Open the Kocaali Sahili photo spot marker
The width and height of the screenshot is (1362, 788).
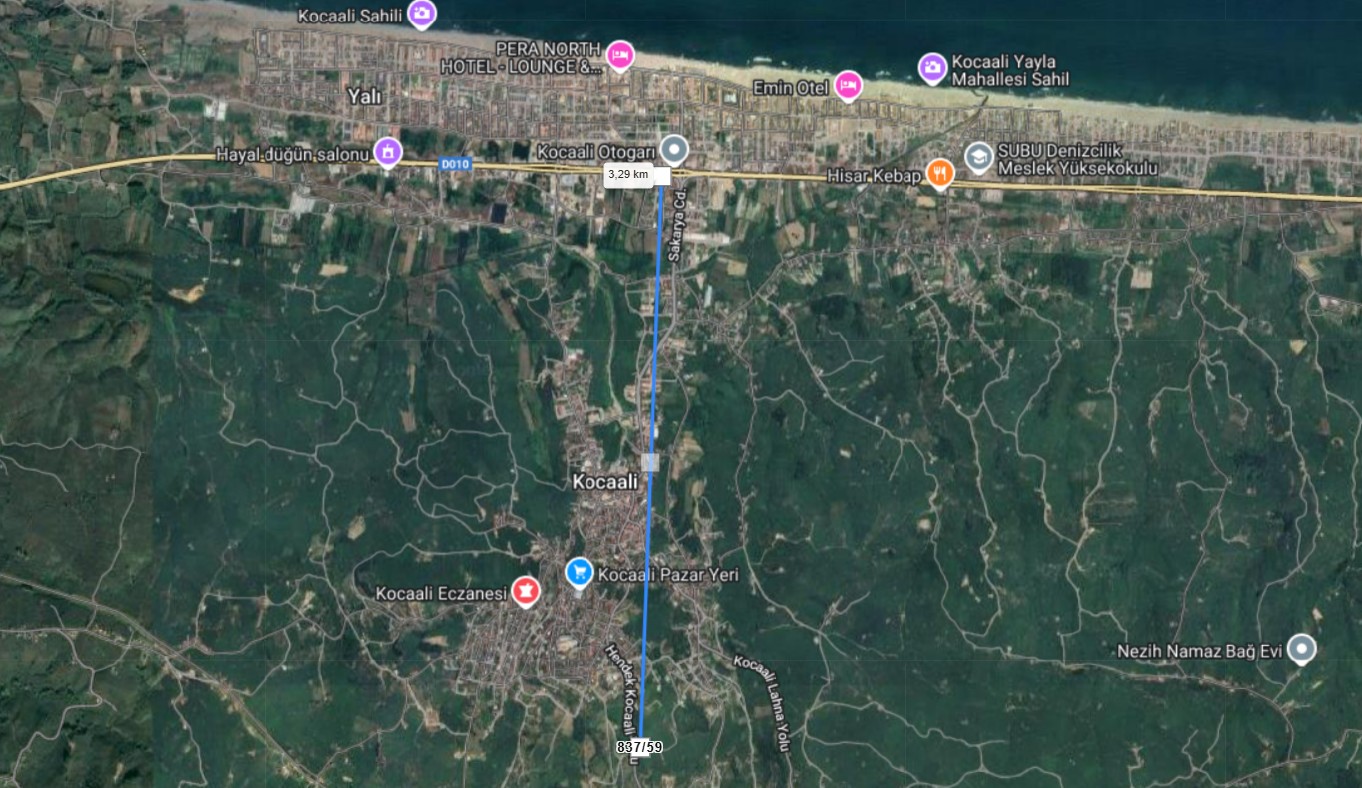point(422,14)
